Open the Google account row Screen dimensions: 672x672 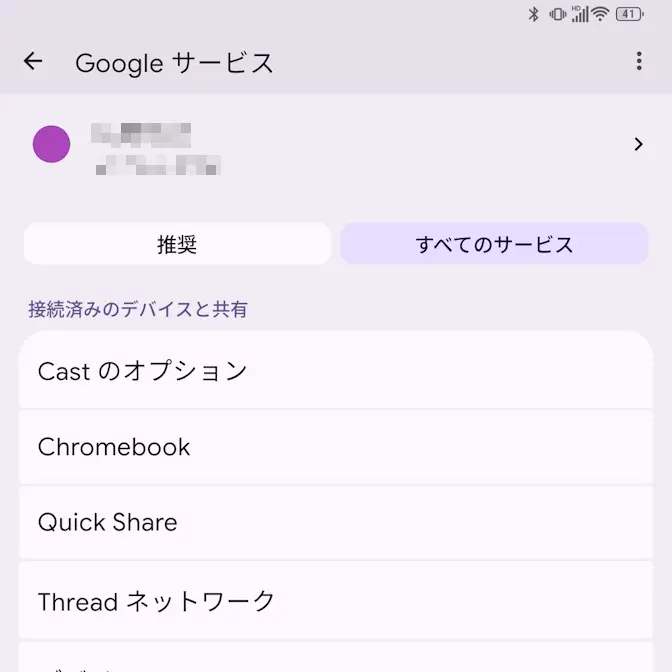pyautogui.click(x=336, y=145)
